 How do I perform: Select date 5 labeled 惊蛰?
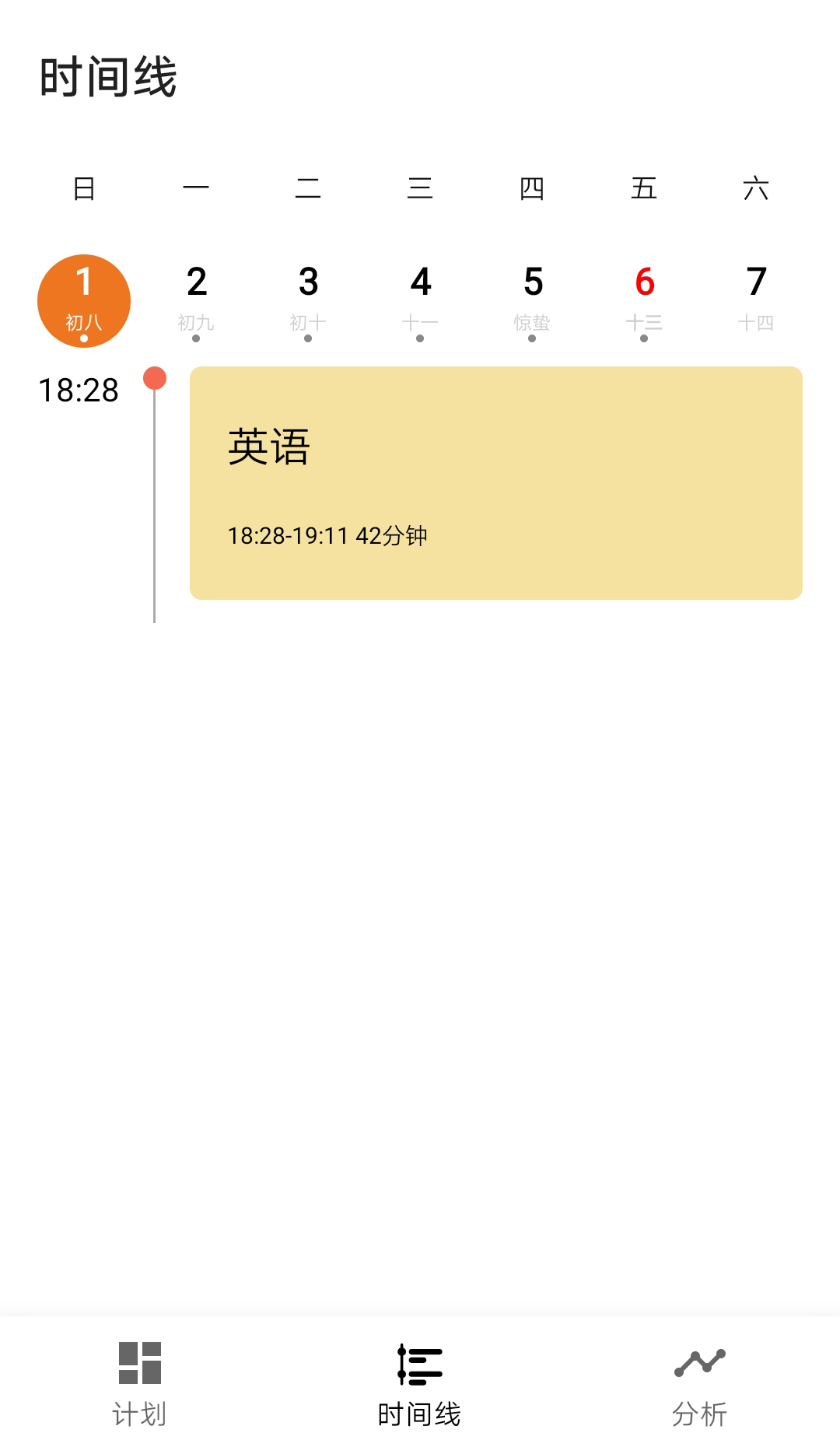click(x=532, y=296)
